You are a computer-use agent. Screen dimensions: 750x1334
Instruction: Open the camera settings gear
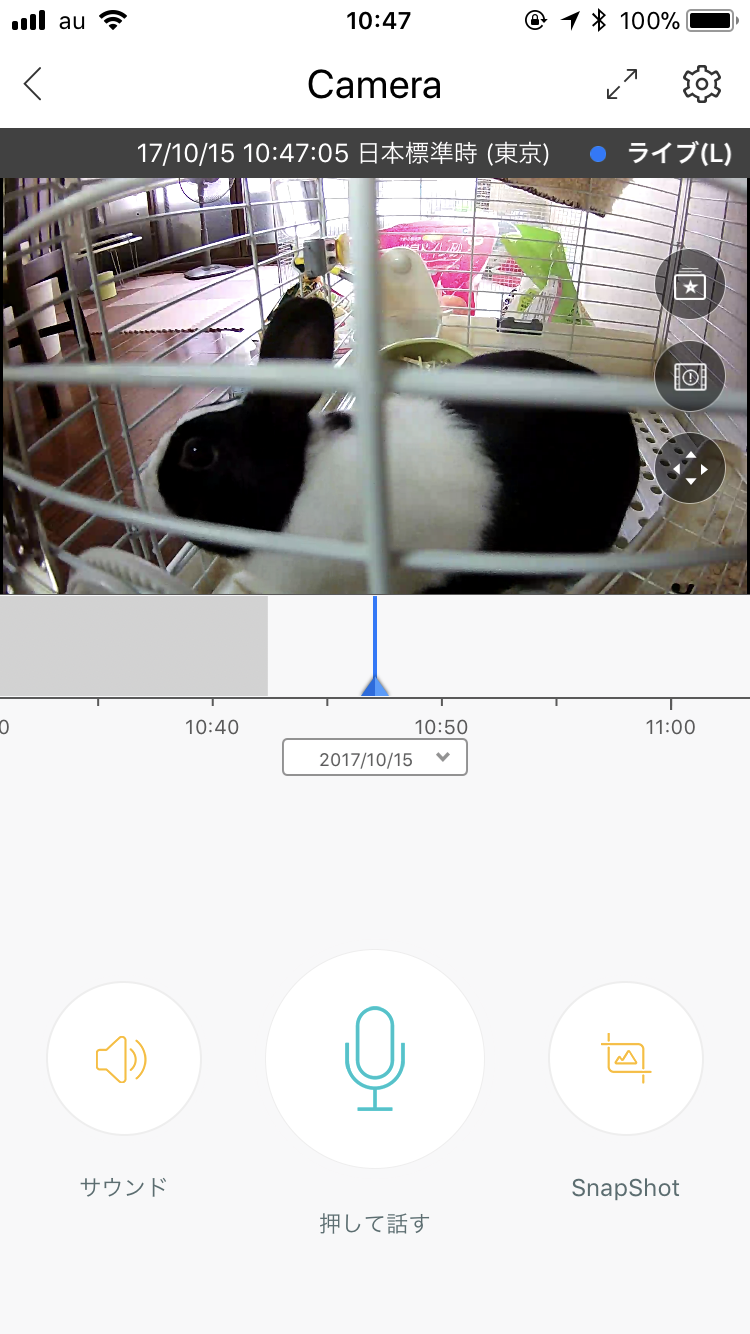click(x=702, y=85)
